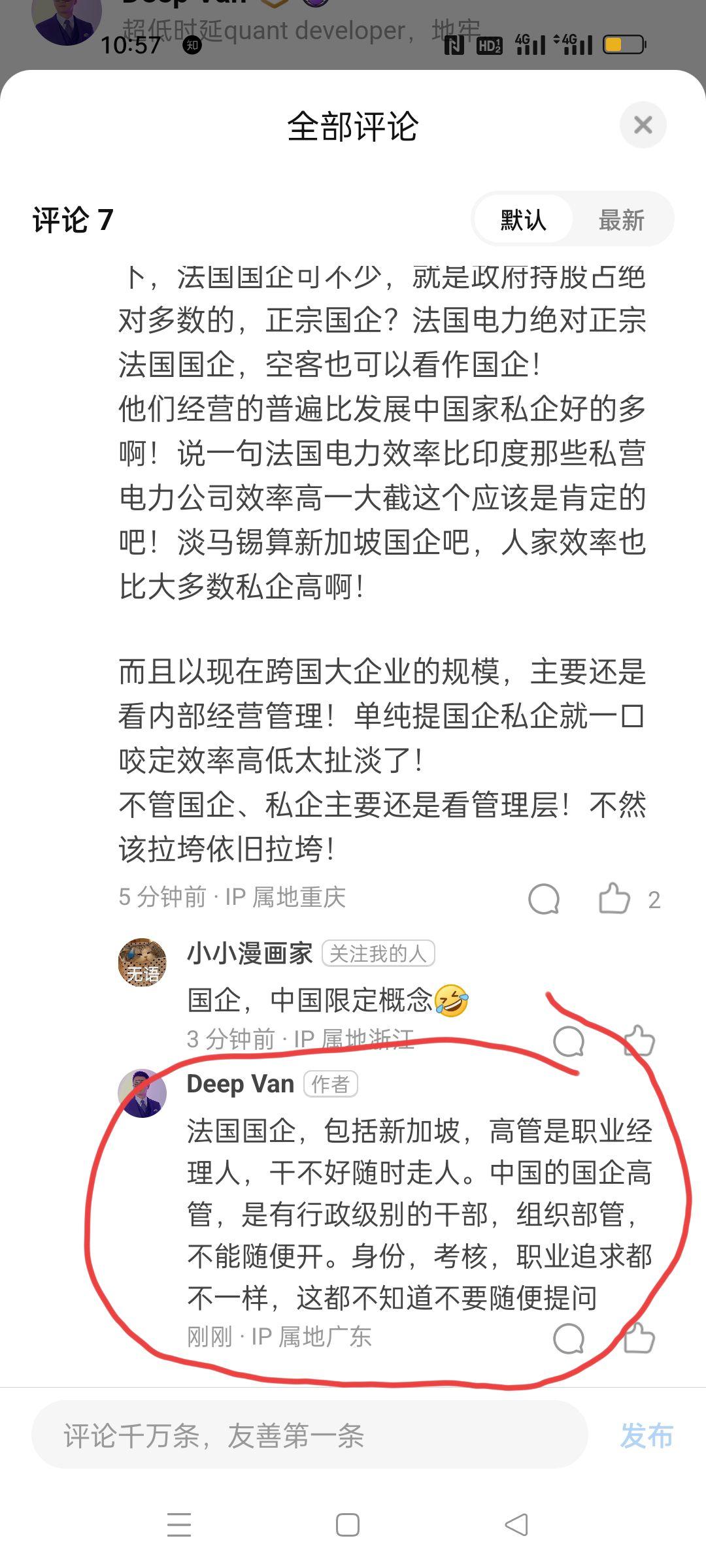Viewport: 706px width, 1568px height.
Task: Like 小小漫画家's comment
Action: tap(639, 1041)
